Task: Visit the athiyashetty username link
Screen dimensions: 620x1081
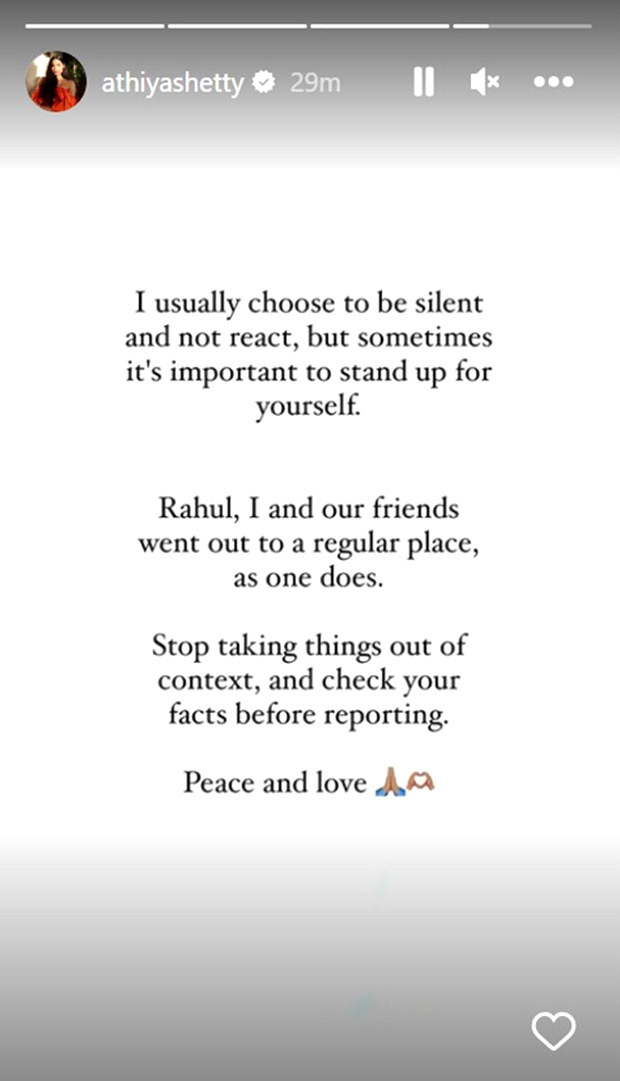Action: tap(172, 83)
